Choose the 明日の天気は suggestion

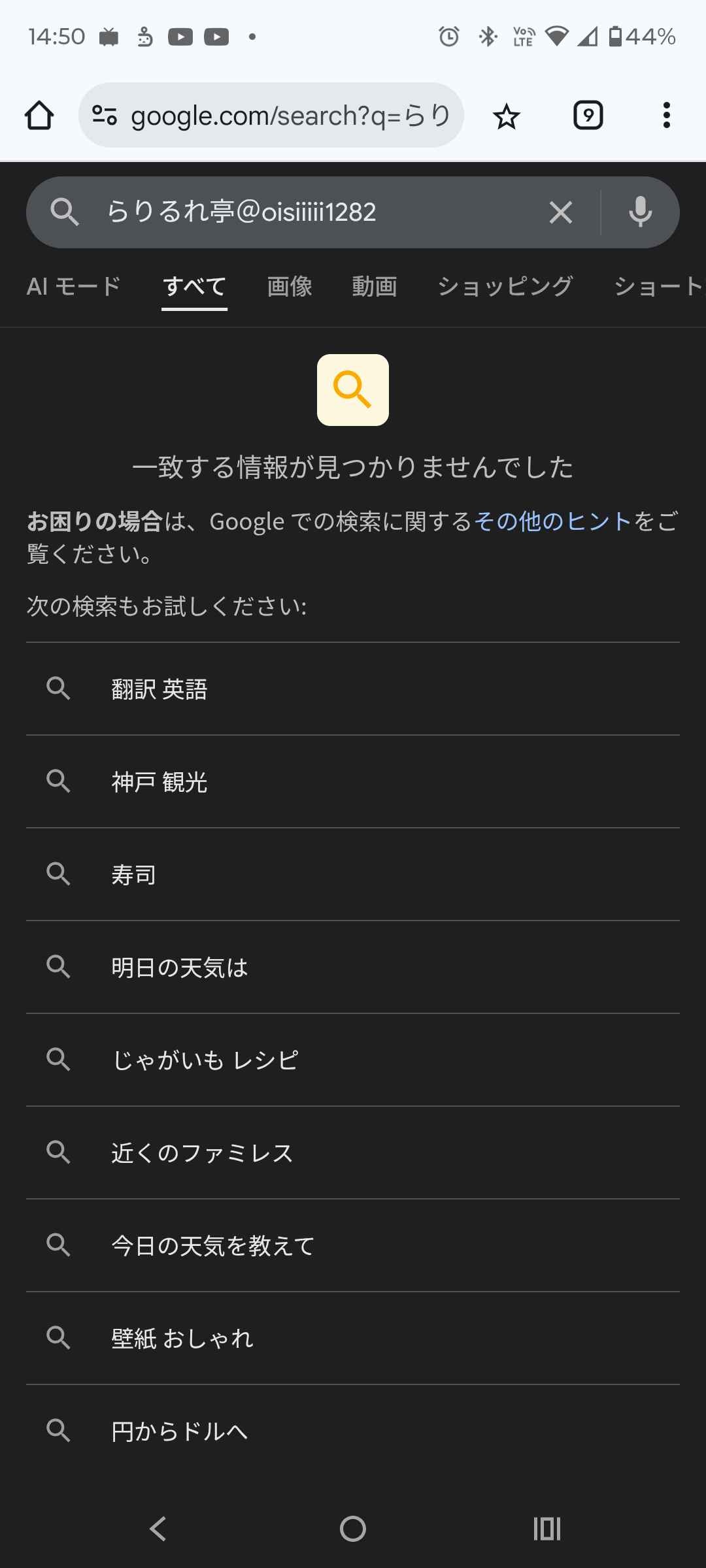coord(180,968)
